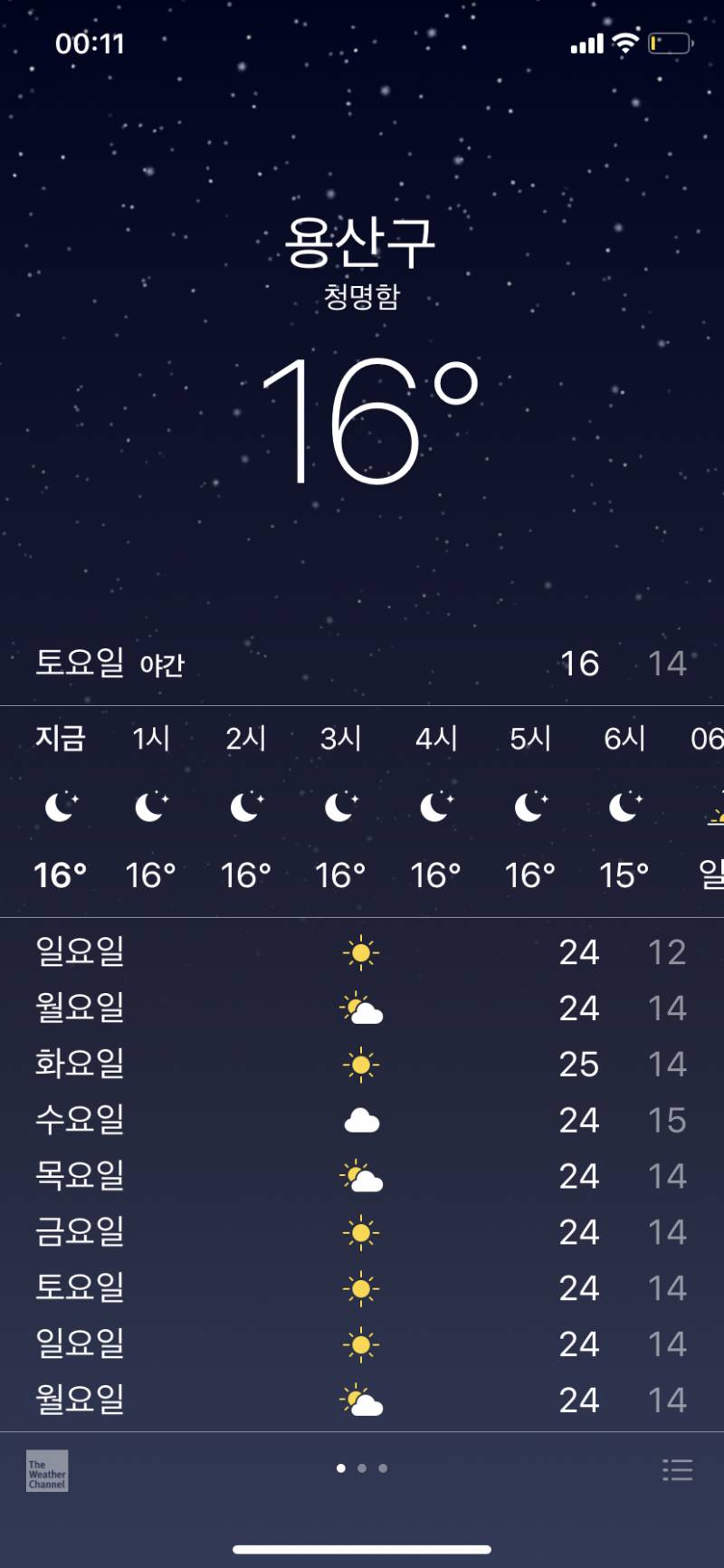724x1568 pixels.
Task: Tap the moon icon under 6시
Action: tap(624, 806)
